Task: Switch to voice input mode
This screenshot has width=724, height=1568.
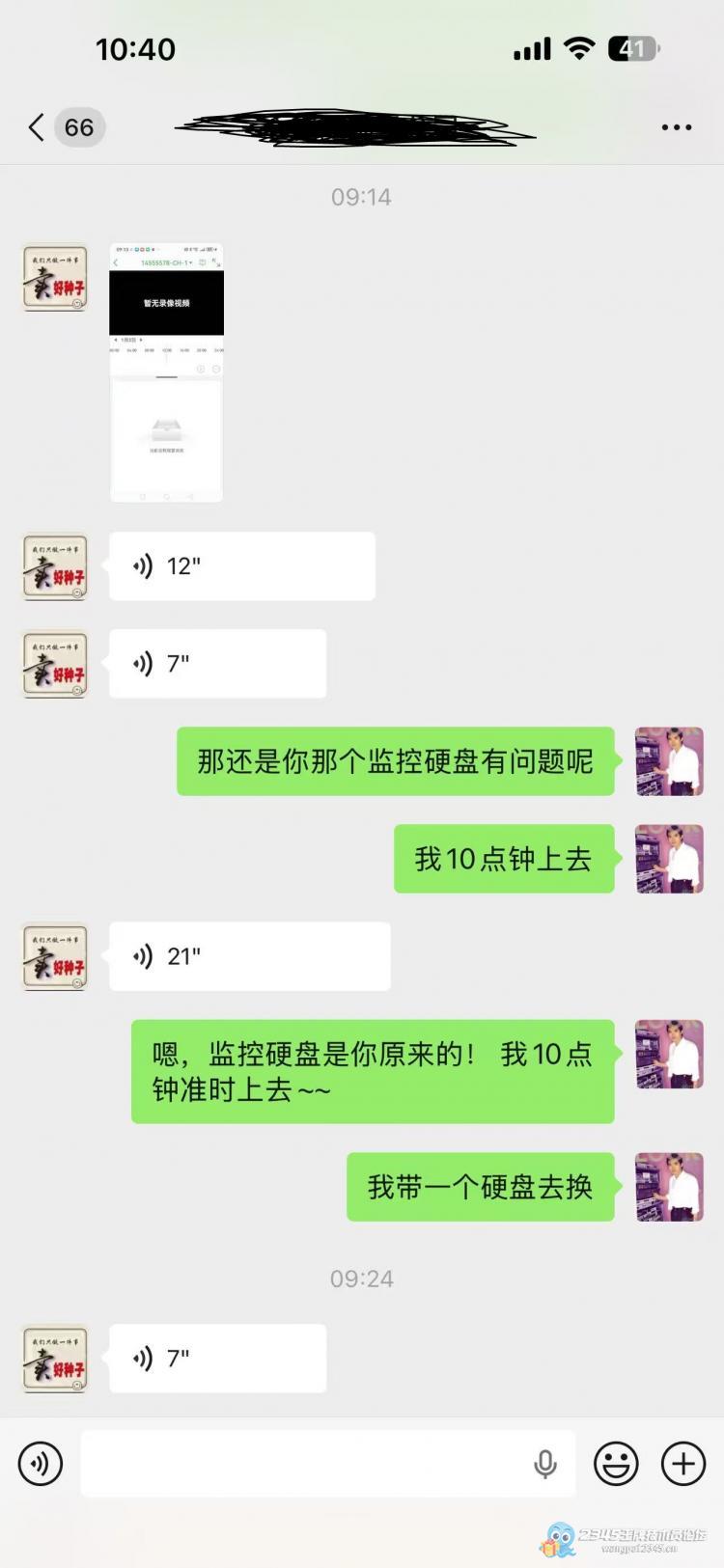Action: [41, 1464]
